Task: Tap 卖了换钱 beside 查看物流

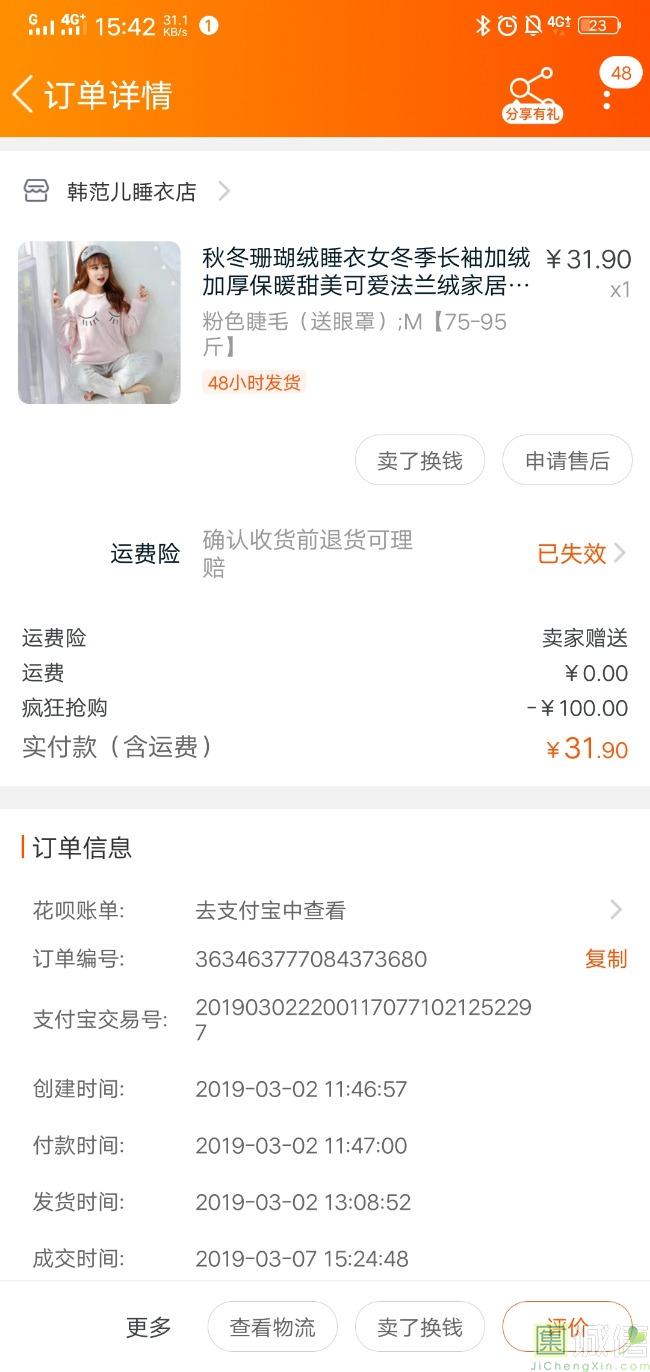Action: point(420,1327)
